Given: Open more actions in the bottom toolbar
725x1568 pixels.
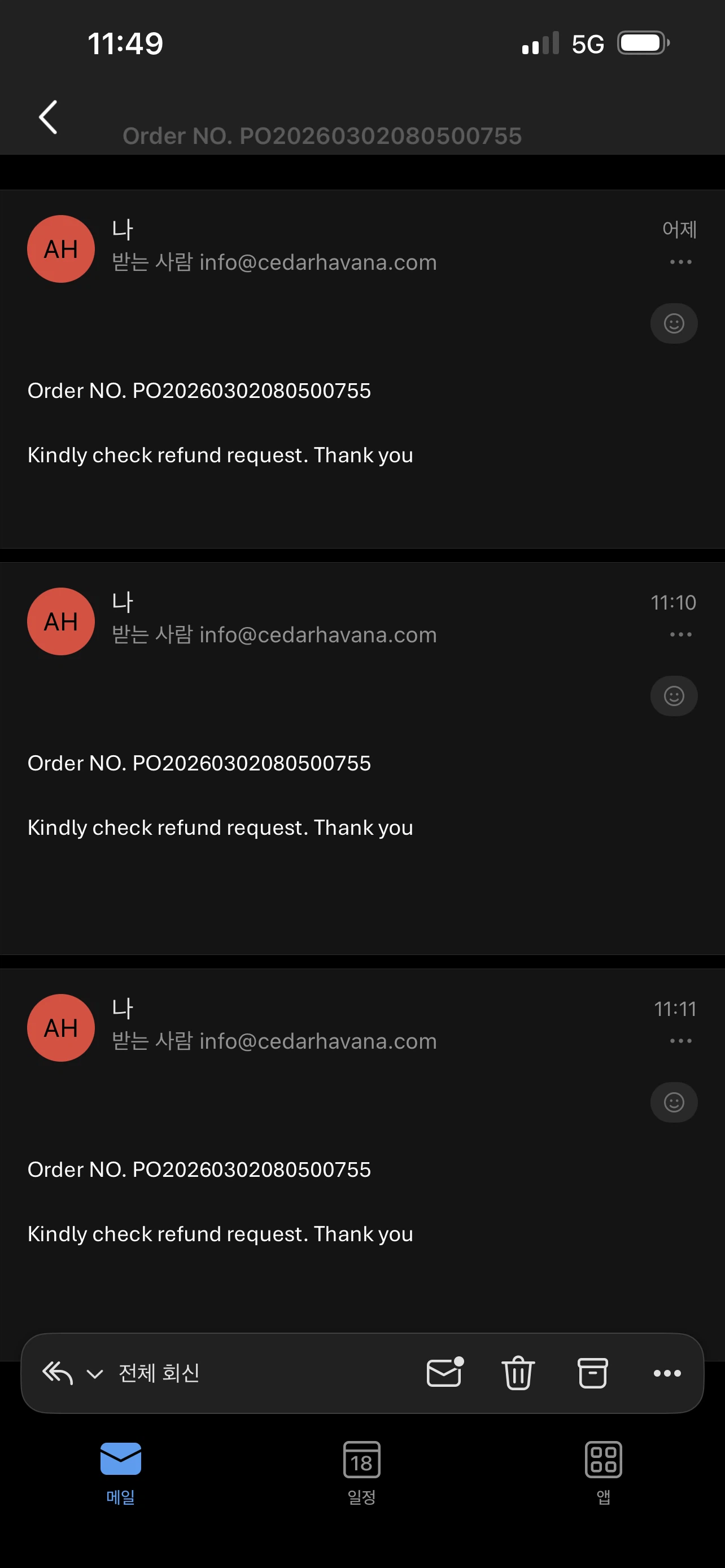Looking at the screenshot, I should (667, 1373).
